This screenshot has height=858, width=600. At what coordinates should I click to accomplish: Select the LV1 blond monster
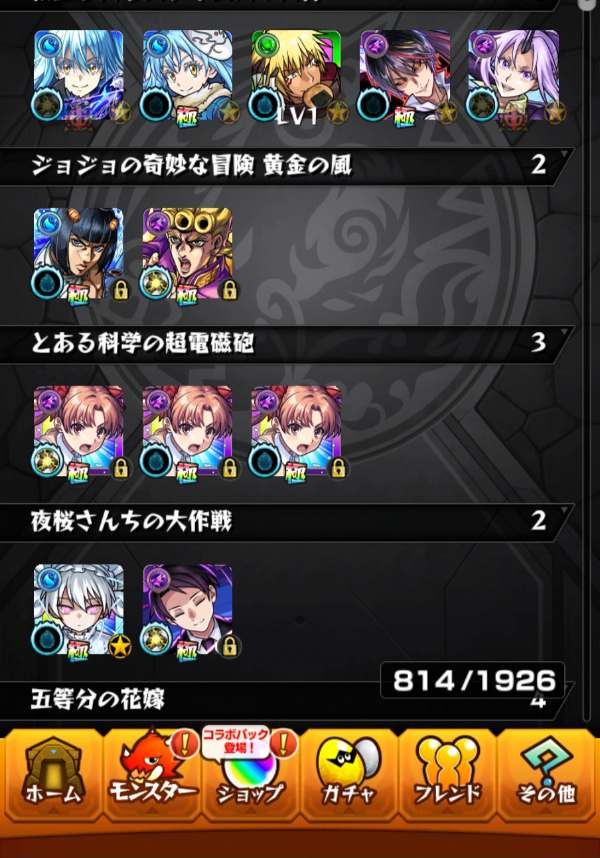pos(296,75)
